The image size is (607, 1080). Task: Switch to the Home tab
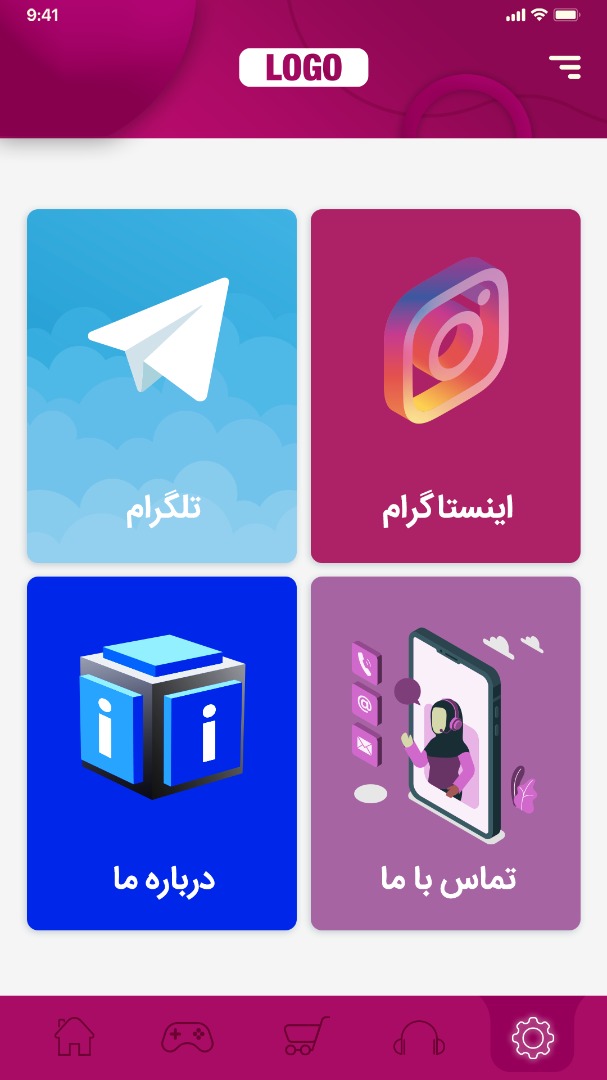pyautogui.click(x=74, y=1037)
